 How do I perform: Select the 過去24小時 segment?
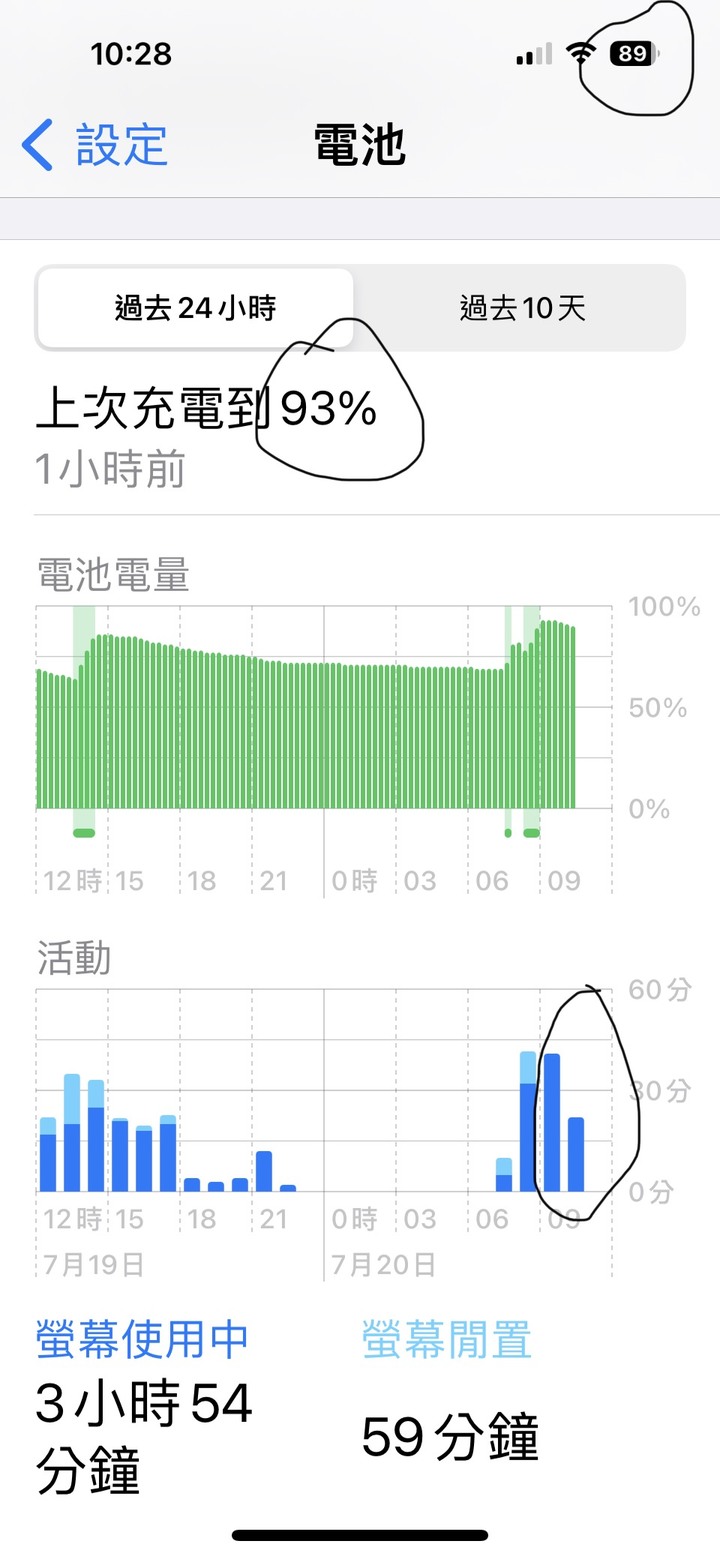pyautogui.click(x=195, y=308)
